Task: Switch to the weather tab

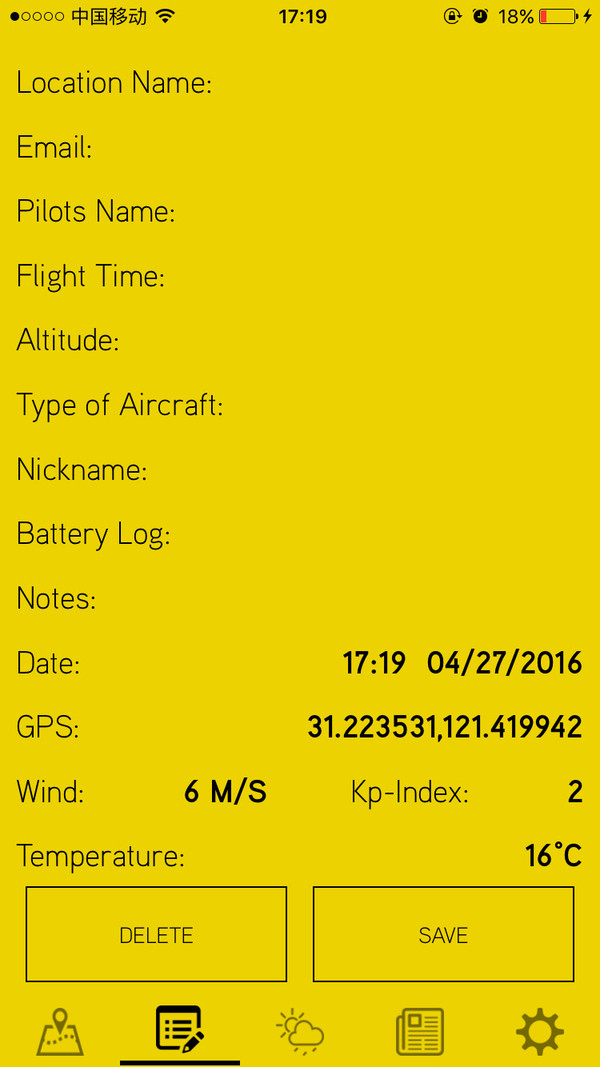Action: (300, 1032)
